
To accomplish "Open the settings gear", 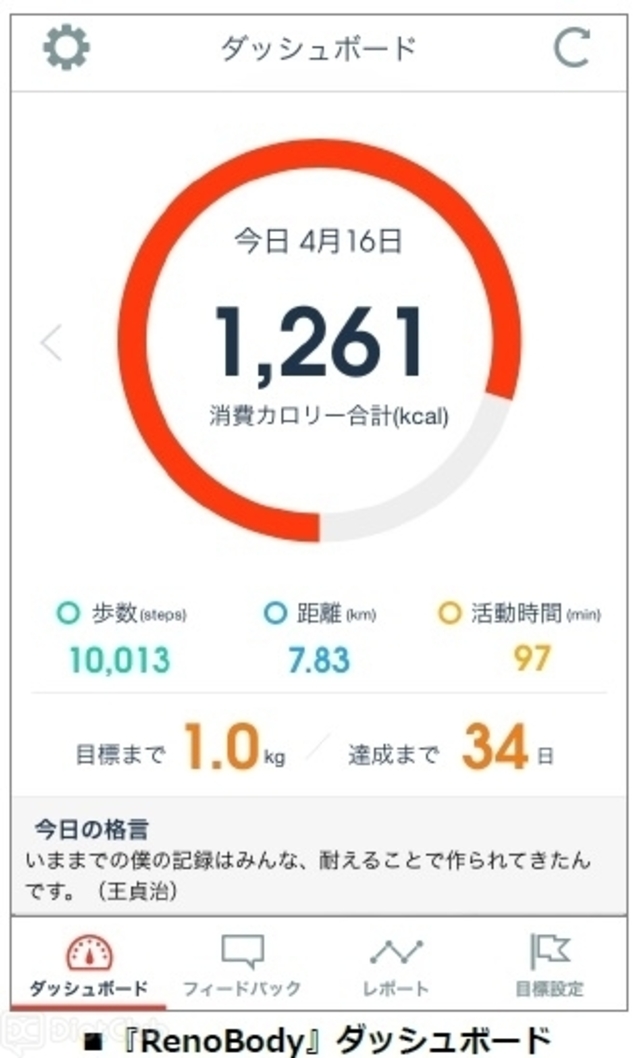I will click(67, 48).
